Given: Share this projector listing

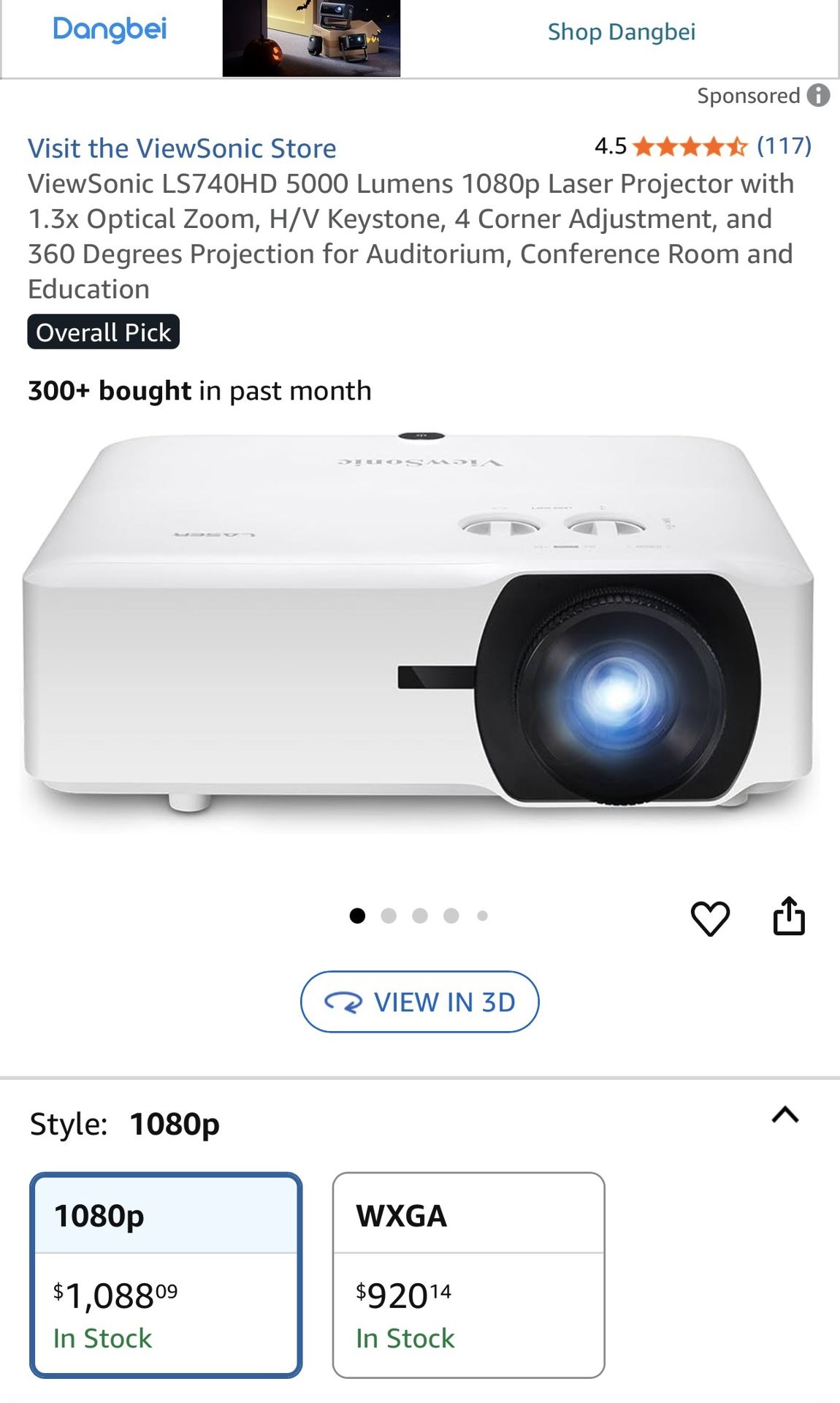Looking at the screenshot, I should tap(789, 916).
